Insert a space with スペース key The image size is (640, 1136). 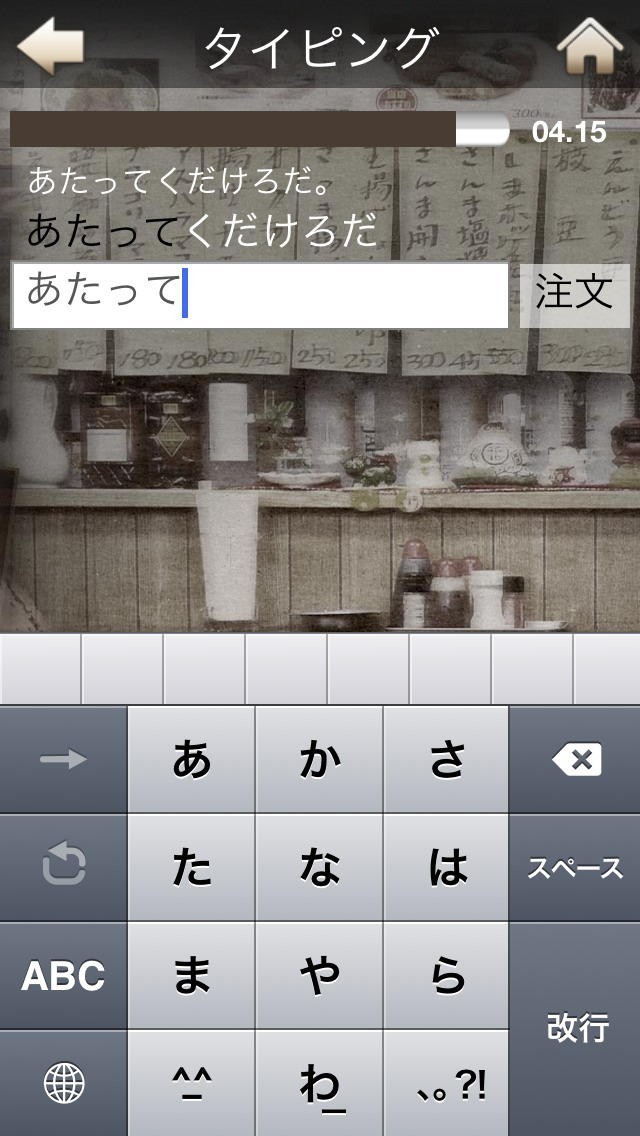click(x=575, y=868)
